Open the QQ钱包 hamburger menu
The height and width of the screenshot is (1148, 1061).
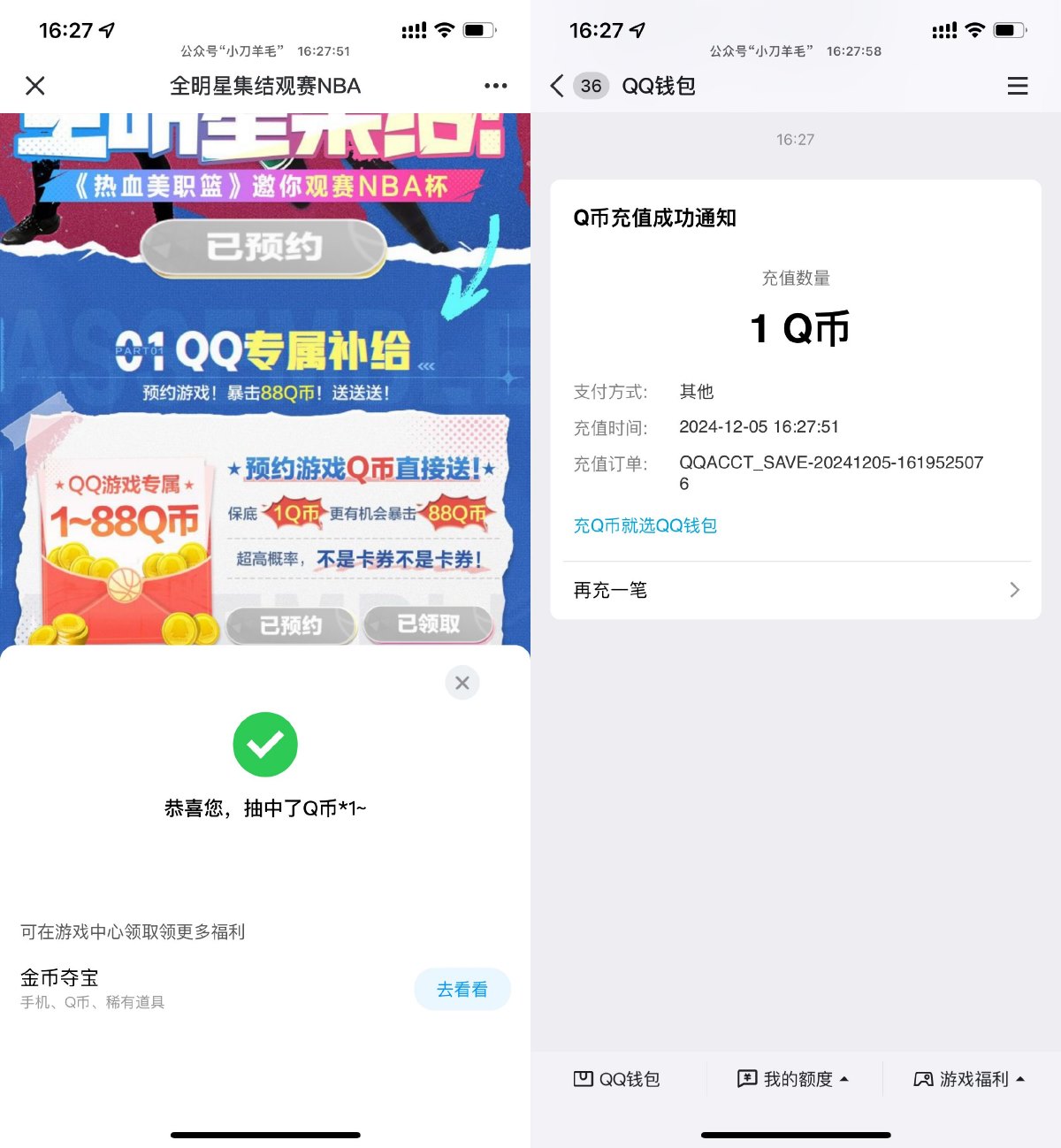(1018, 86)
